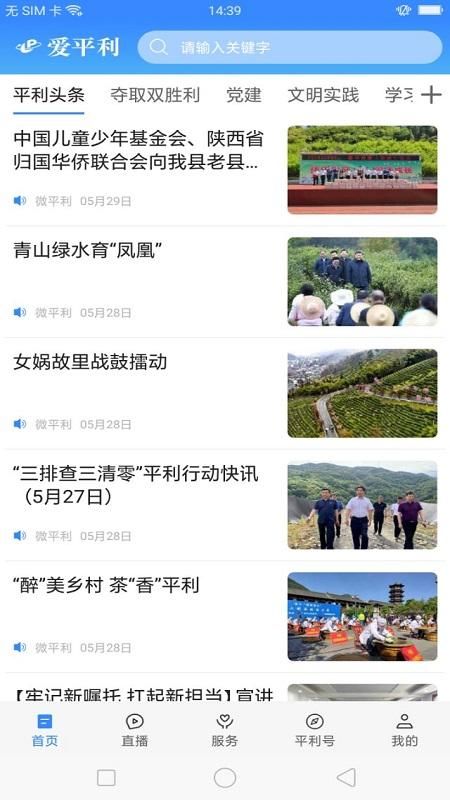
Task: Open the 我的 profile tab
Action: [x=405, y=731]
